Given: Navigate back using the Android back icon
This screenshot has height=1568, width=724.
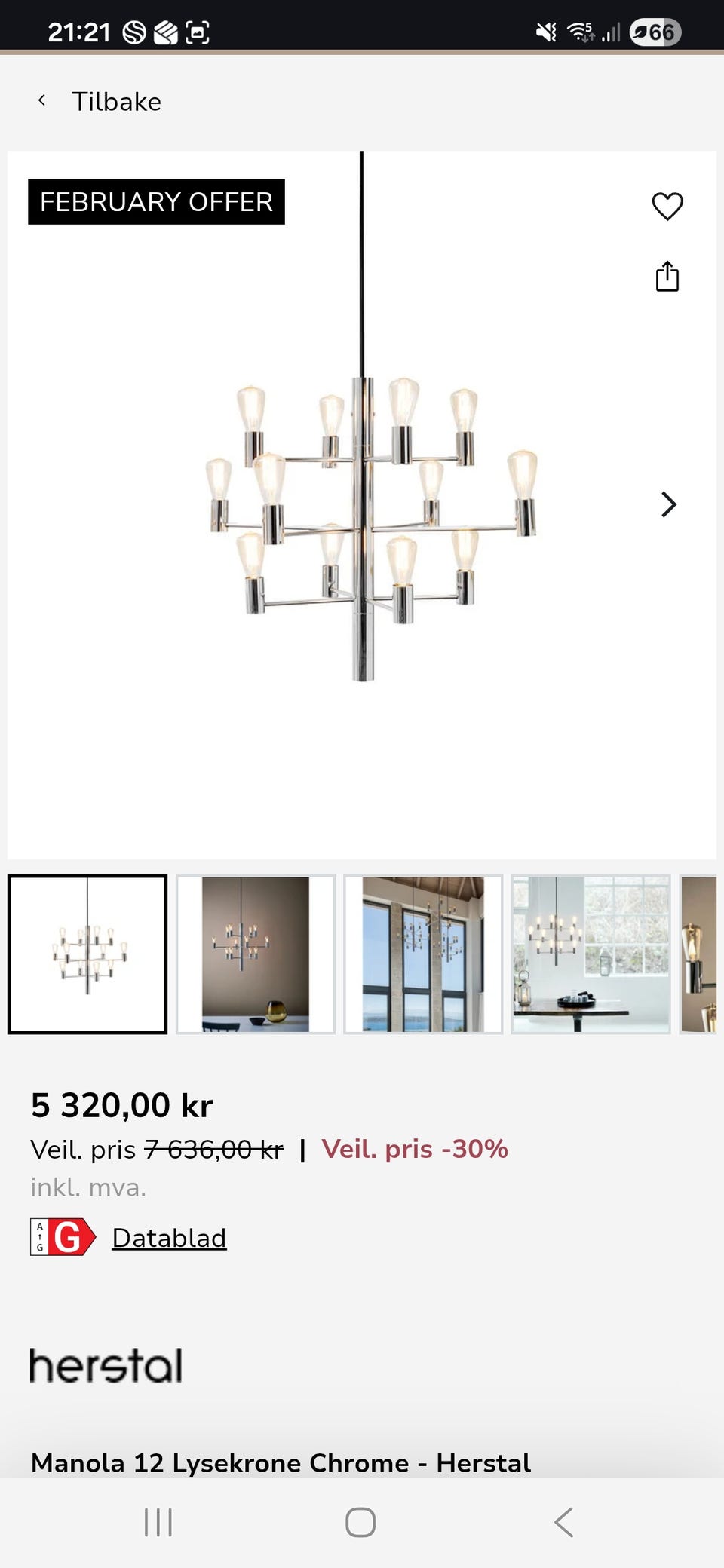Looking at the screenshot, I should click(x=564, y=1522).
